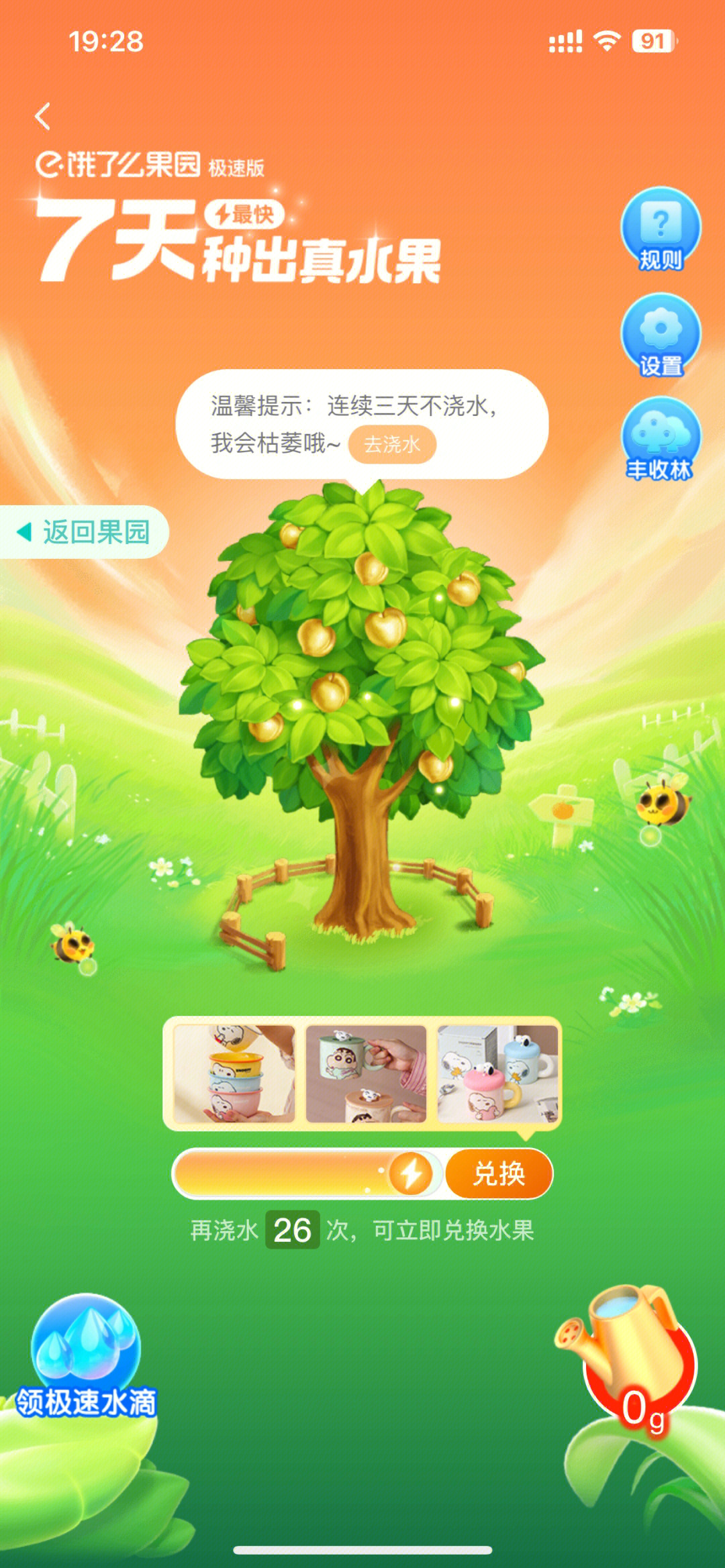Tap the 兑换 redeem button

(499, 1173)
